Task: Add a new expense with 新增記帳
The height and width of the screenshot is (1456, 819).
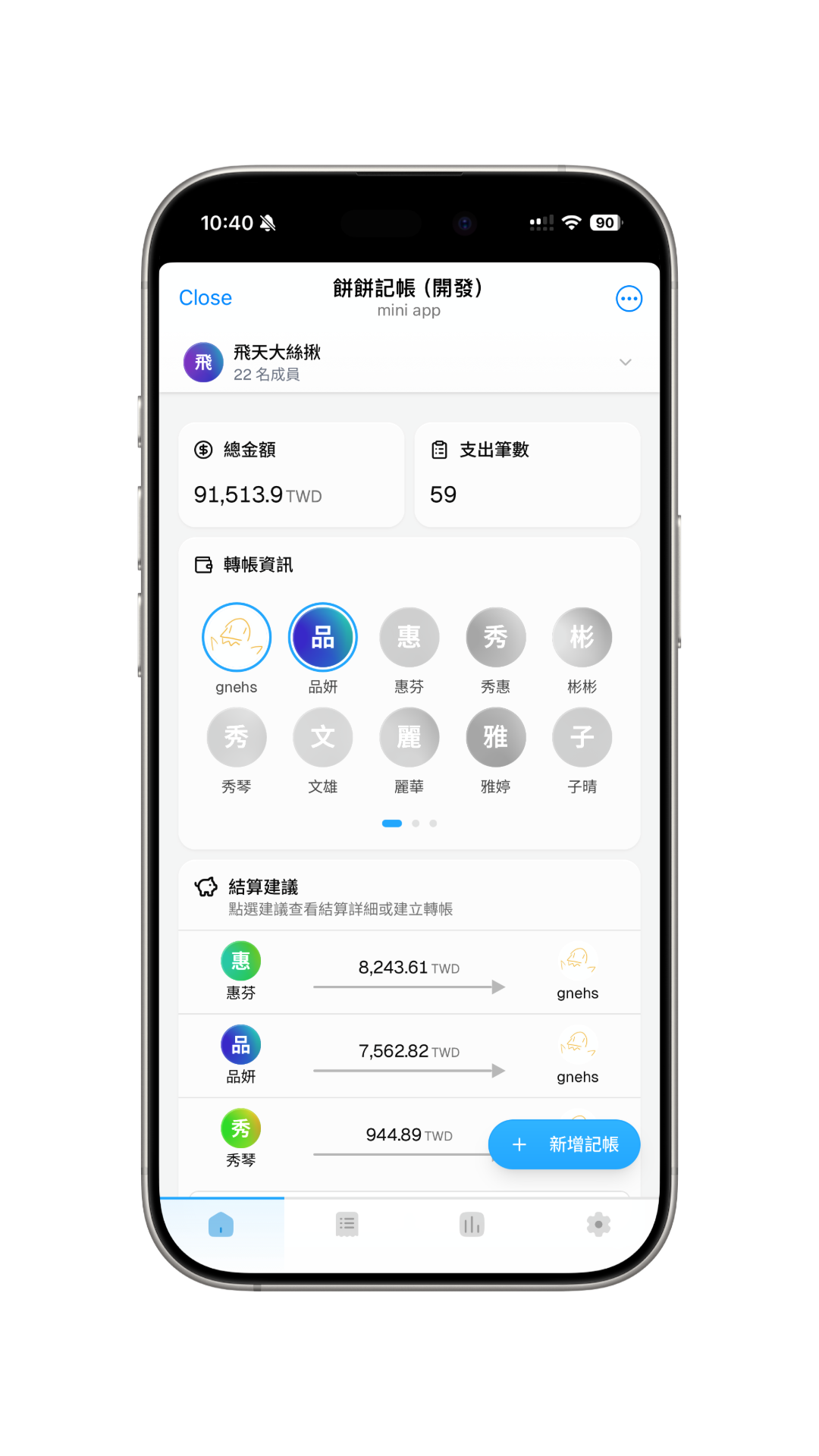Action: point(564,1144)
